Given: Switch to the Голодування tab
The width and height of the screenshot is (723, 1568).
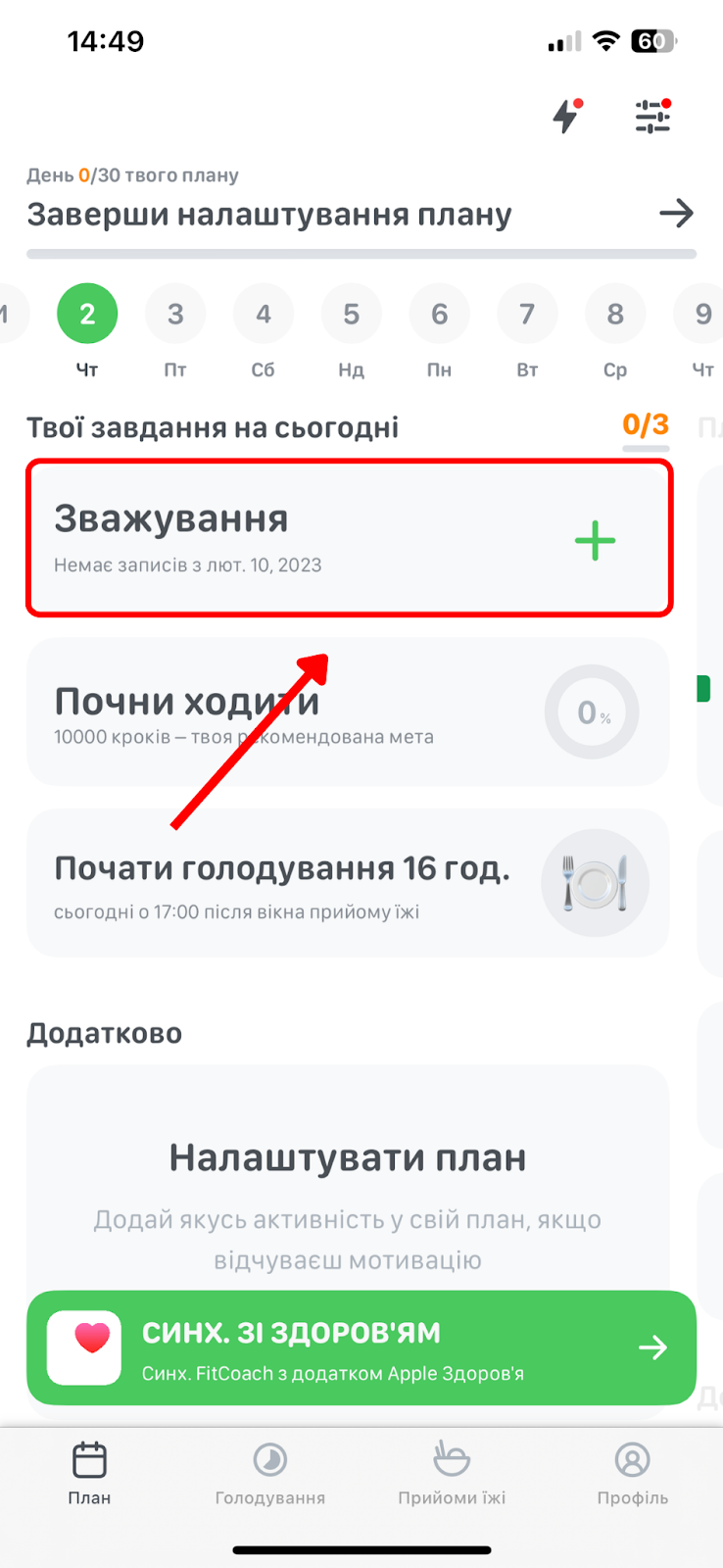Looking at the screenshot, I should click(270, 1473).
